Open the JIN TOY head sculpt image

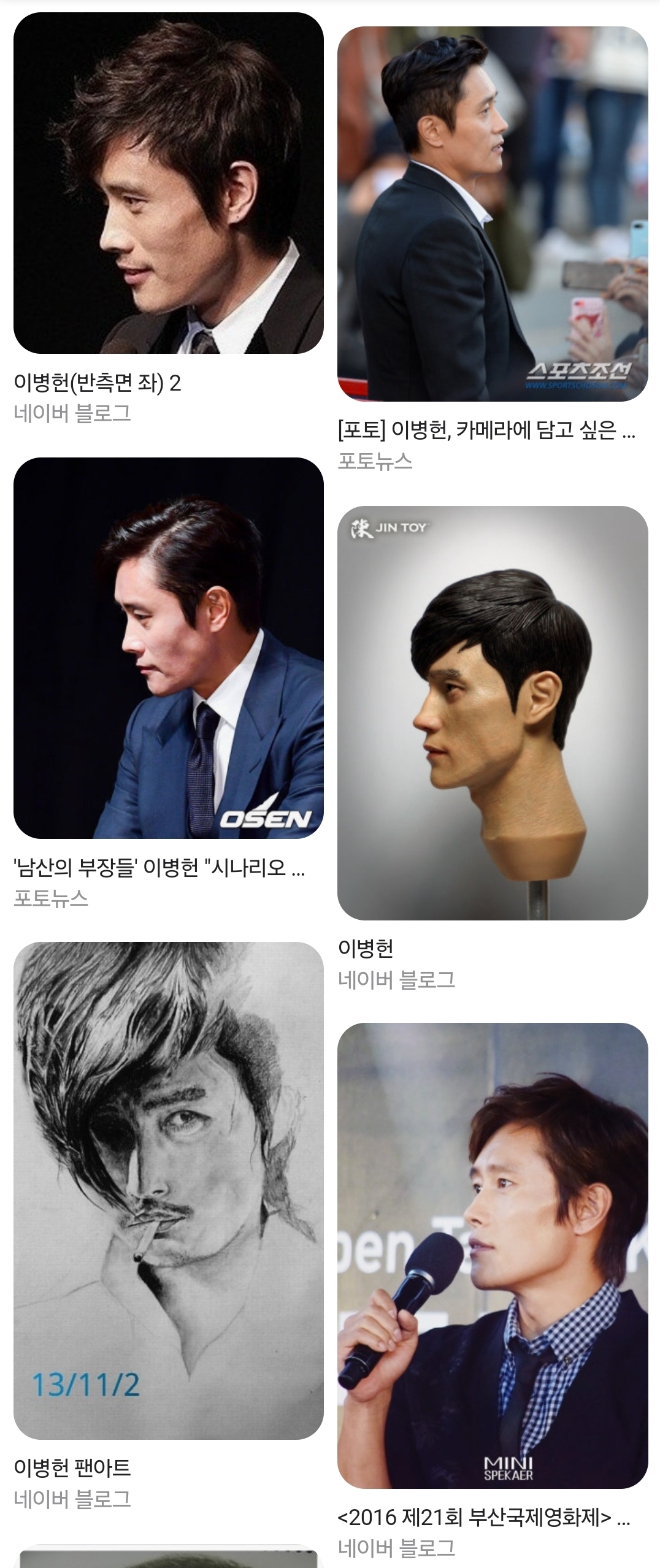pyautogui.click(x=492, y=712)
